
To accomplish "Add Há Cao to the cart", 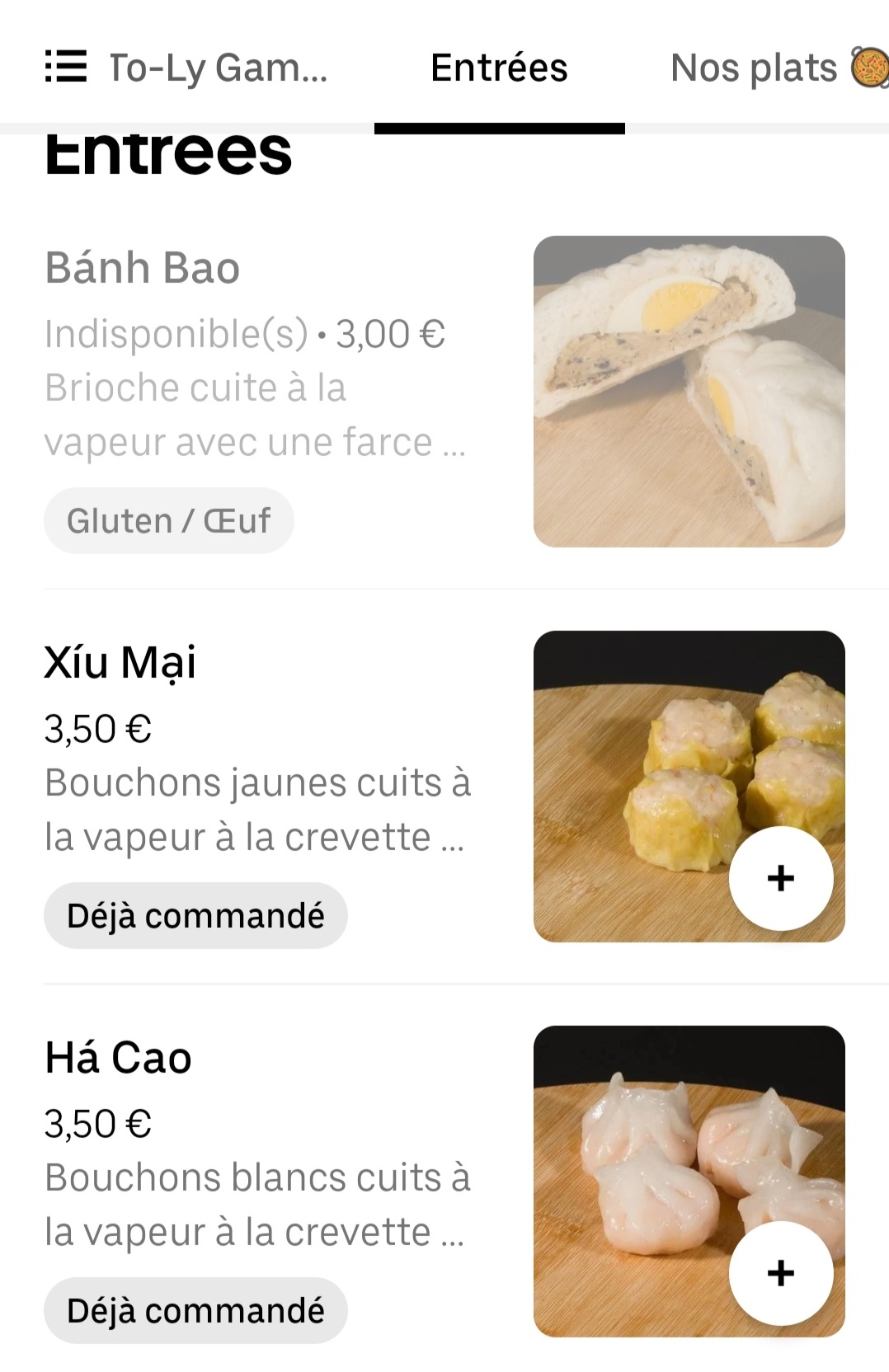I will pyautogui.click(x=780, y=1273).
